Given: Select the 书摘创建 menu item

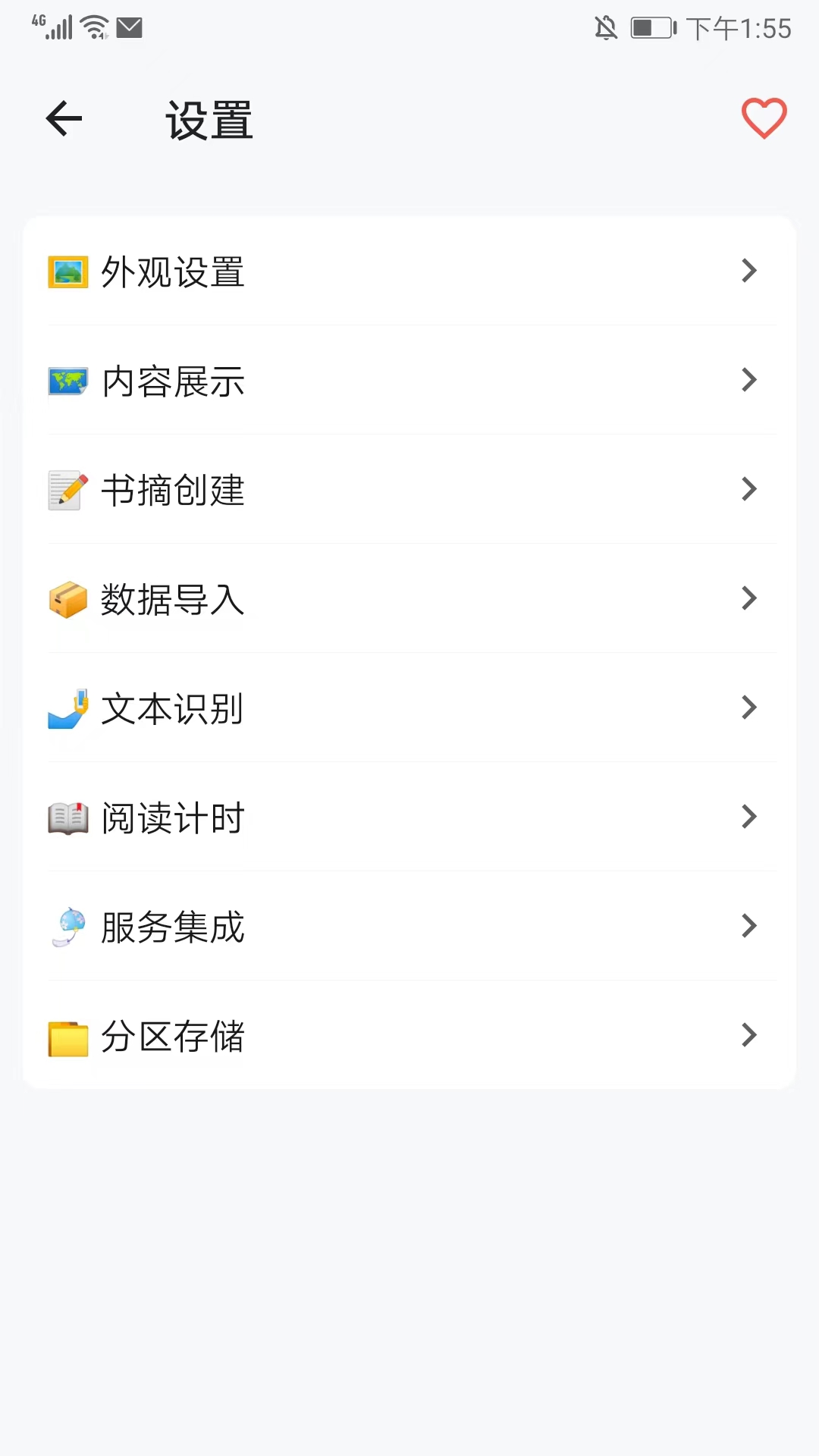Looking at the screenshot, I should point(409,490).
